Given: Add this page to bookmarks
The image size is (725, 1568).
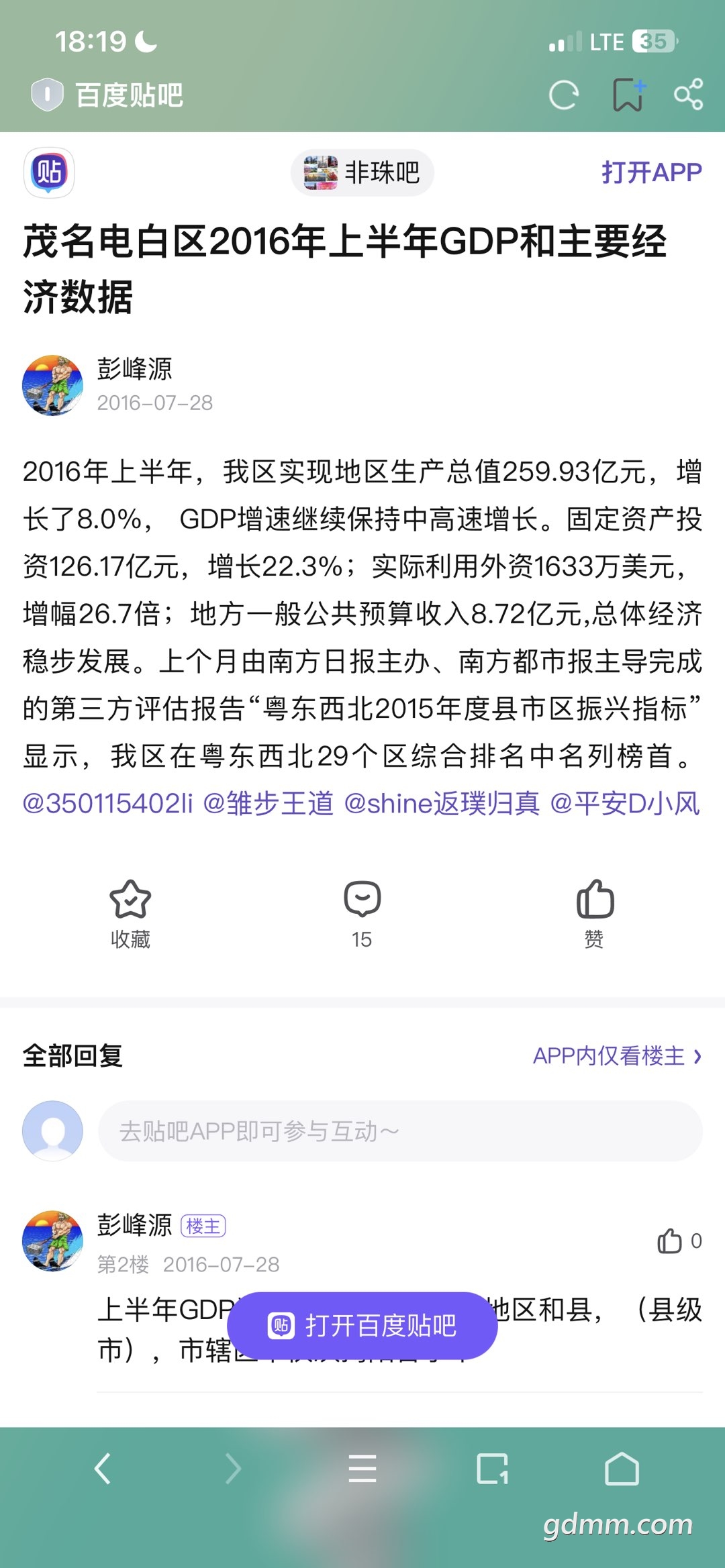Looking at the screenshot, I should [628, 95].
